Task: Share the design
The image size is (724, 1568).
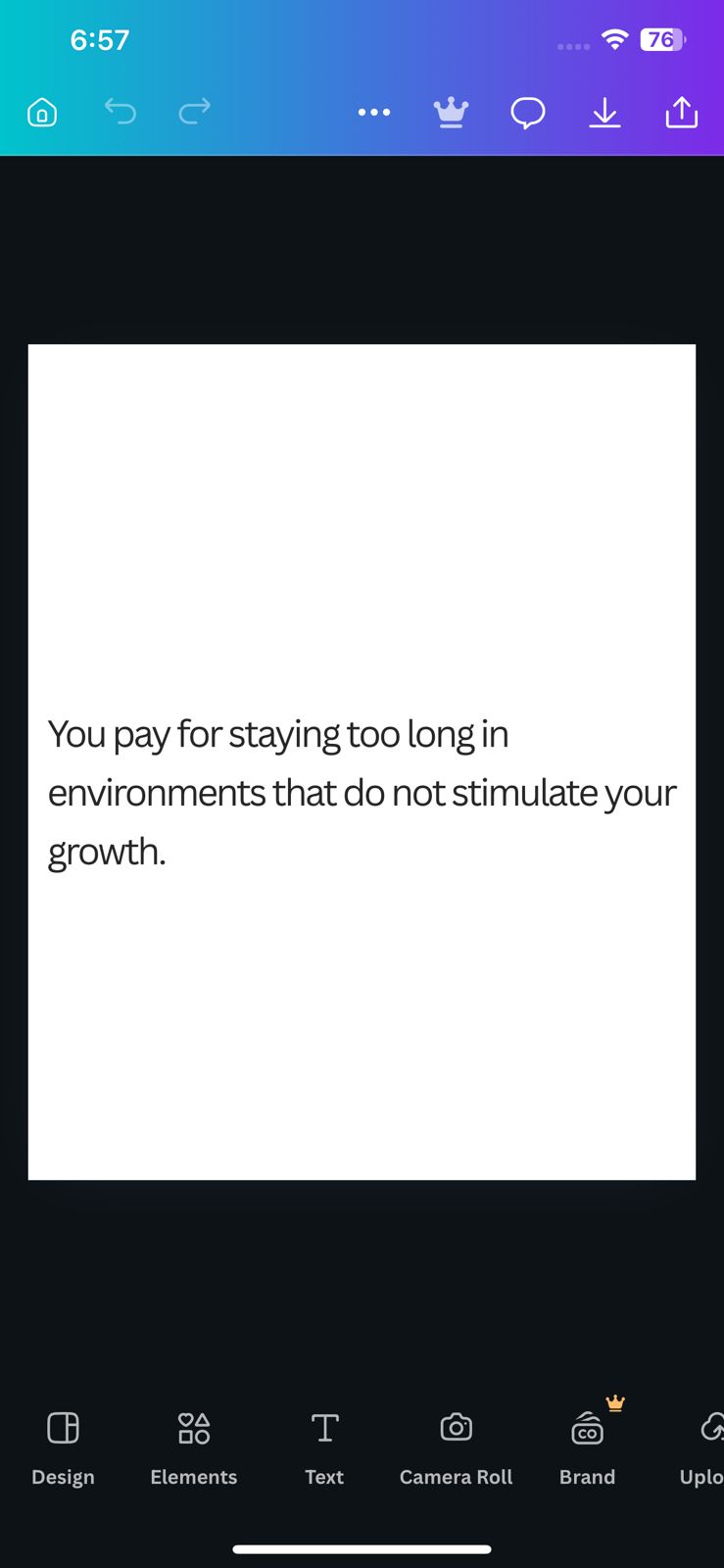Action: pyautogui.click(x=682, y=113)
